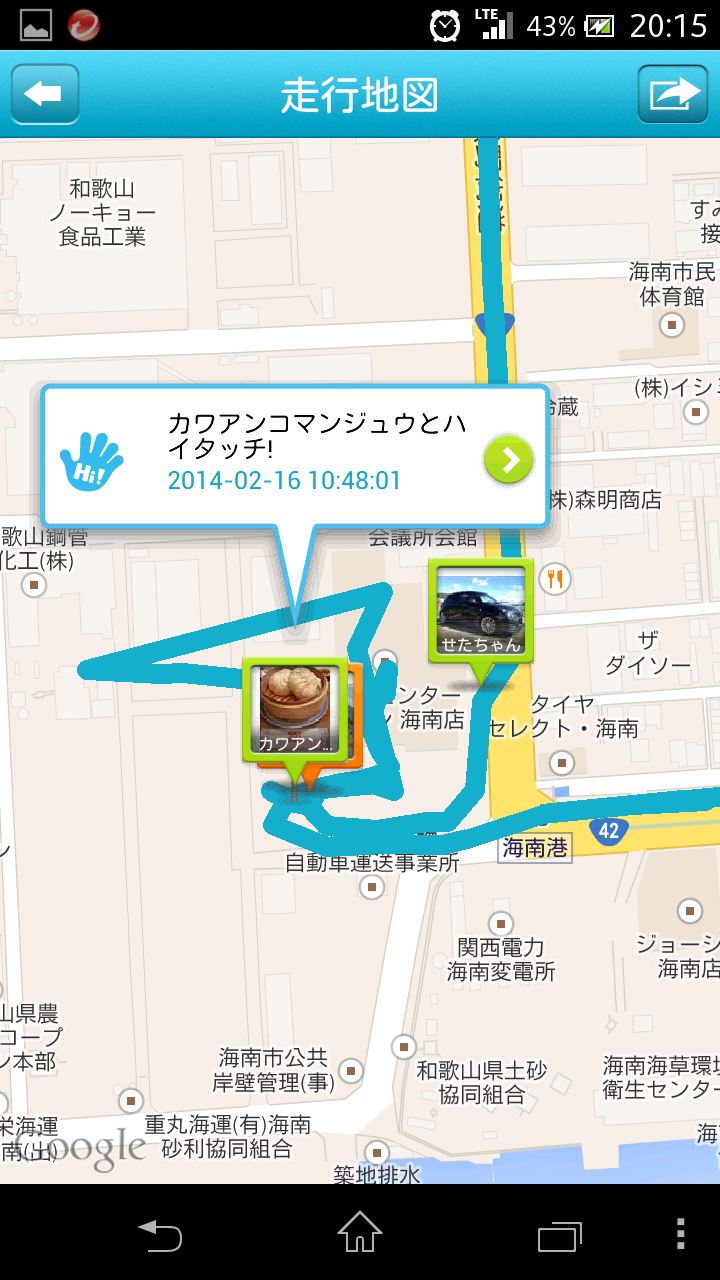This screenshot has height=1280, width=720.
Task: Open the system overflow menu dots
Action: pyautogui.click(x=681, y=1232)
